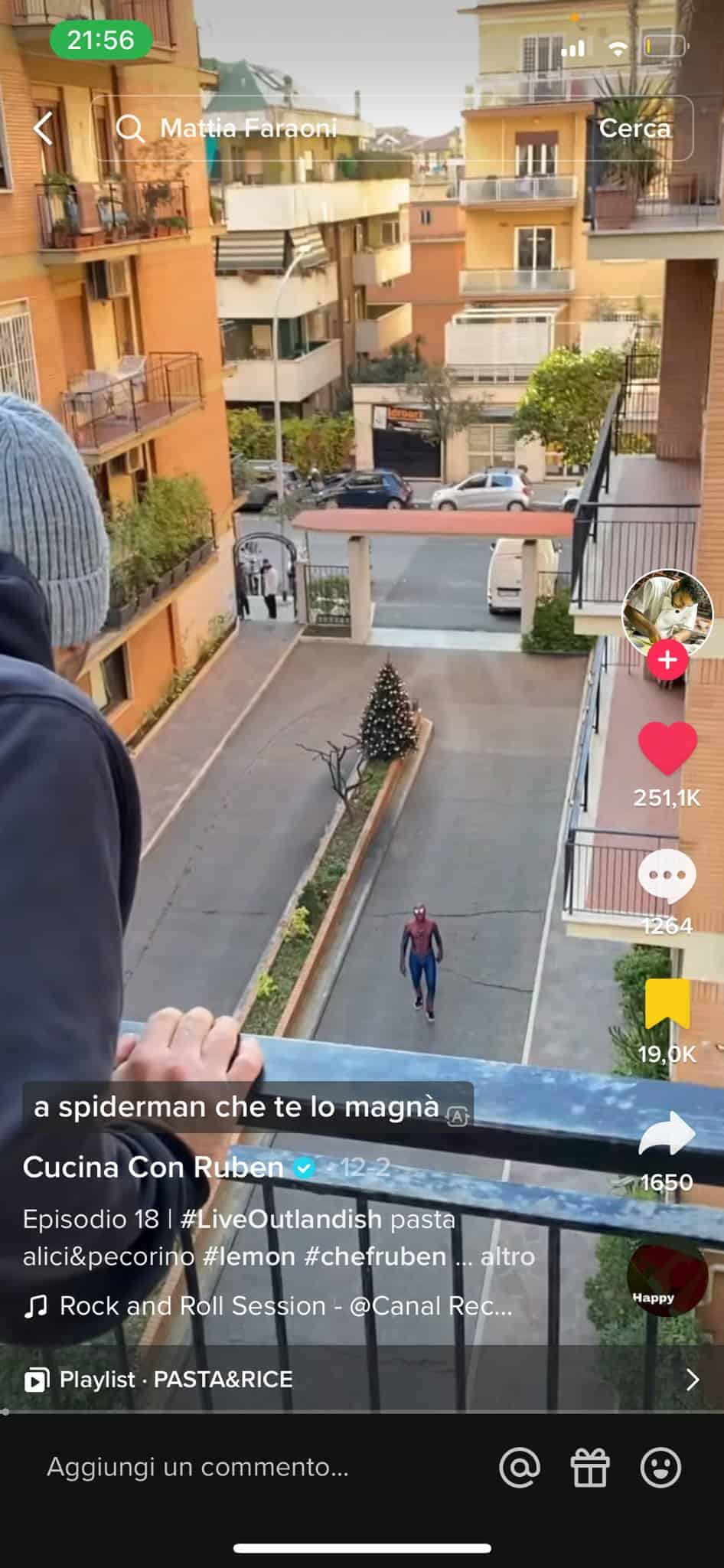
Task: Expand the caption with altro
Action: (x=507, y=1256)
